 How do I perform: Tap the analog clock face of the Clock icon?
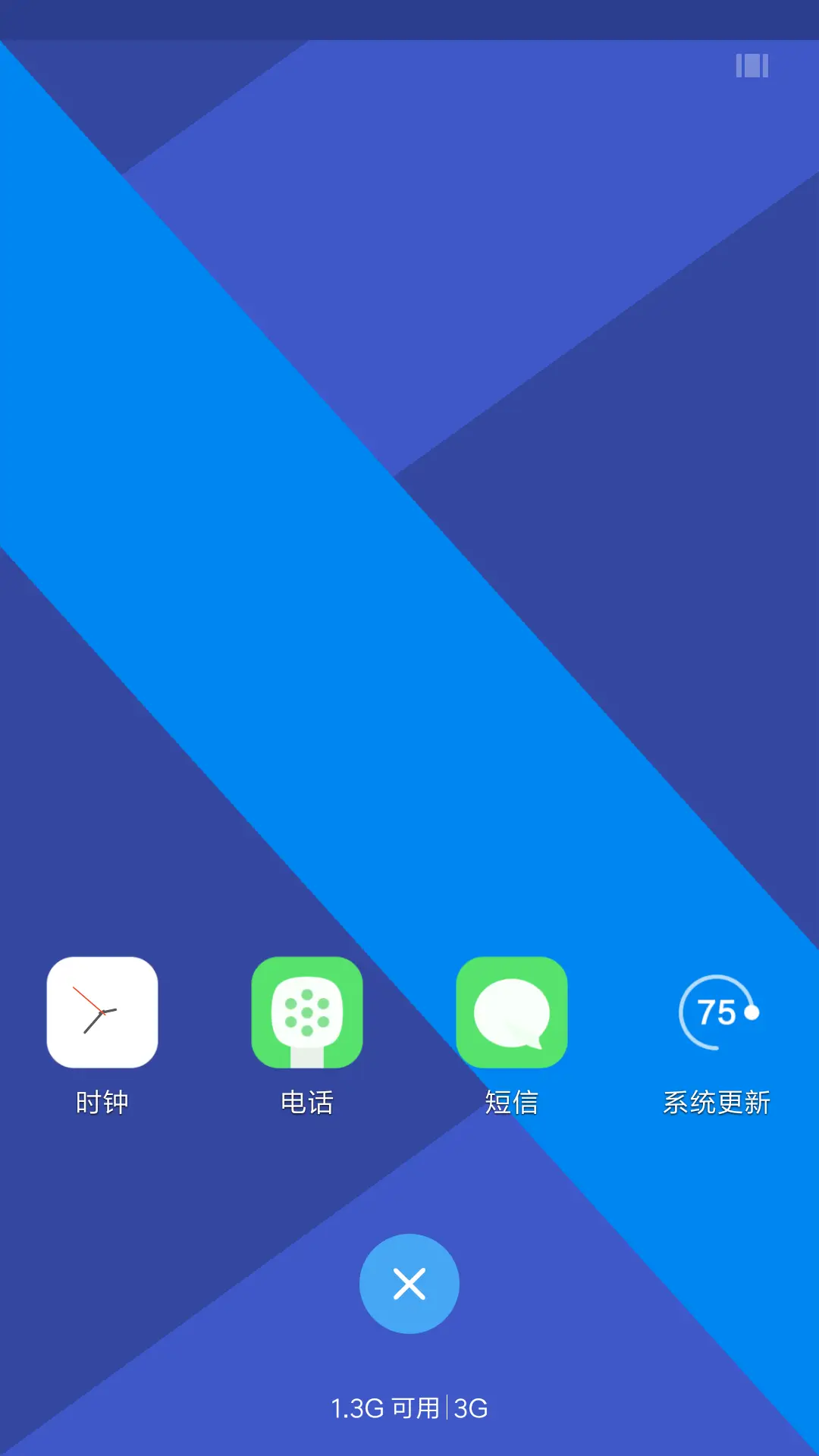(102, 1012)
